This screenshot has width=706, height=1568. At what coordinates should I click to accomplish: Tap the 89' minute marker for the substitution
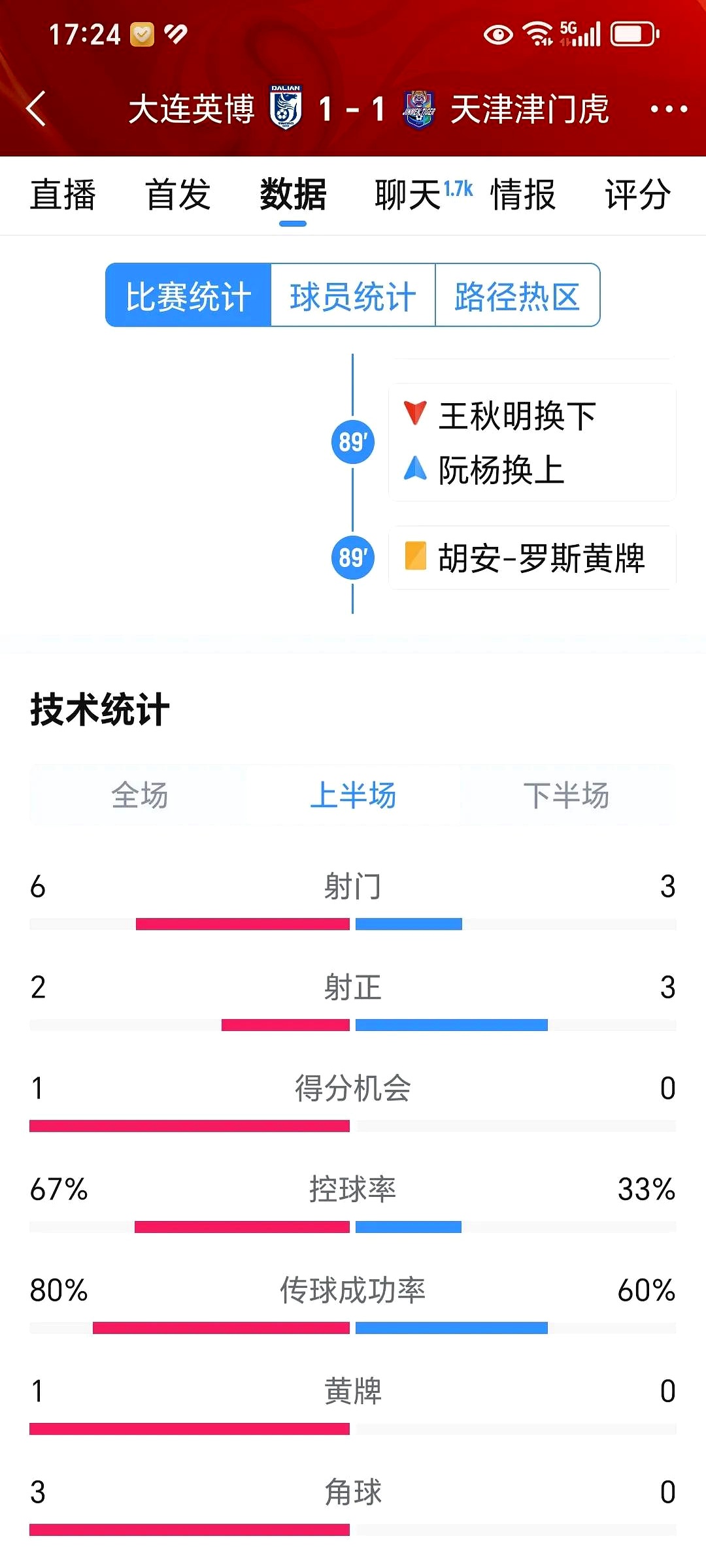point(353,442)
